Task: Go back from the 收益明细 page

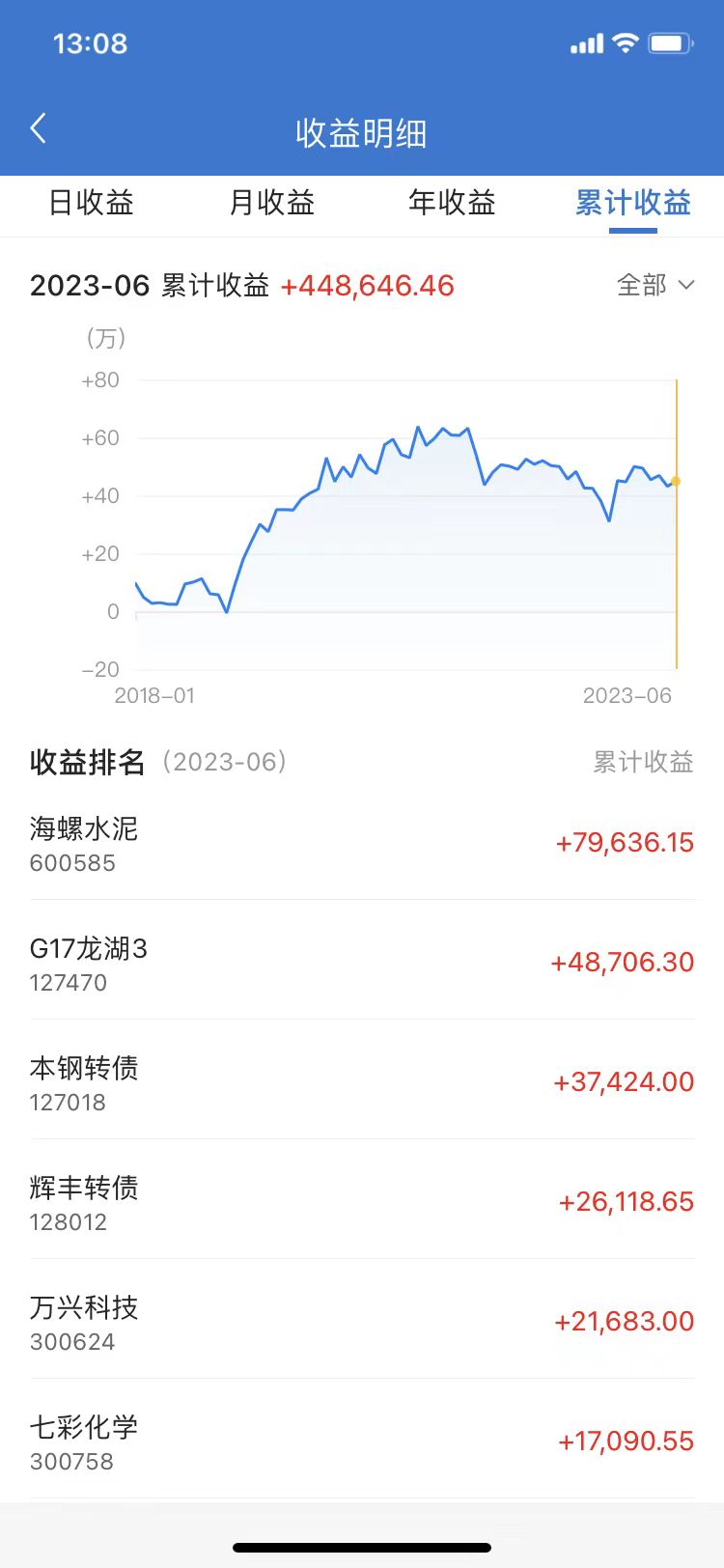Action: [x=39, y=128]
